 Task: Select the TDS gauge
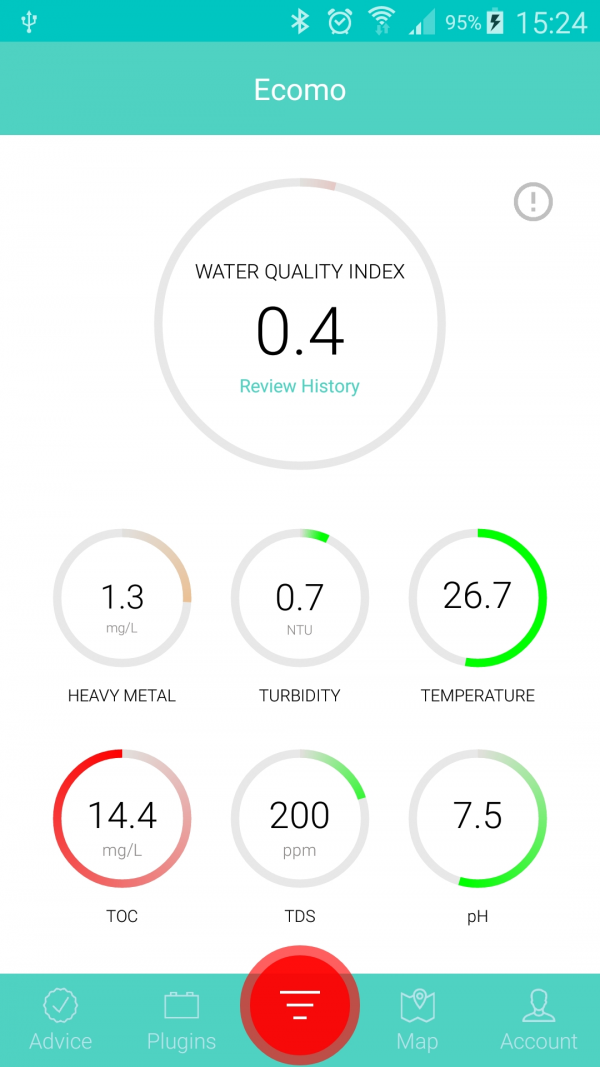click(300, 818)
